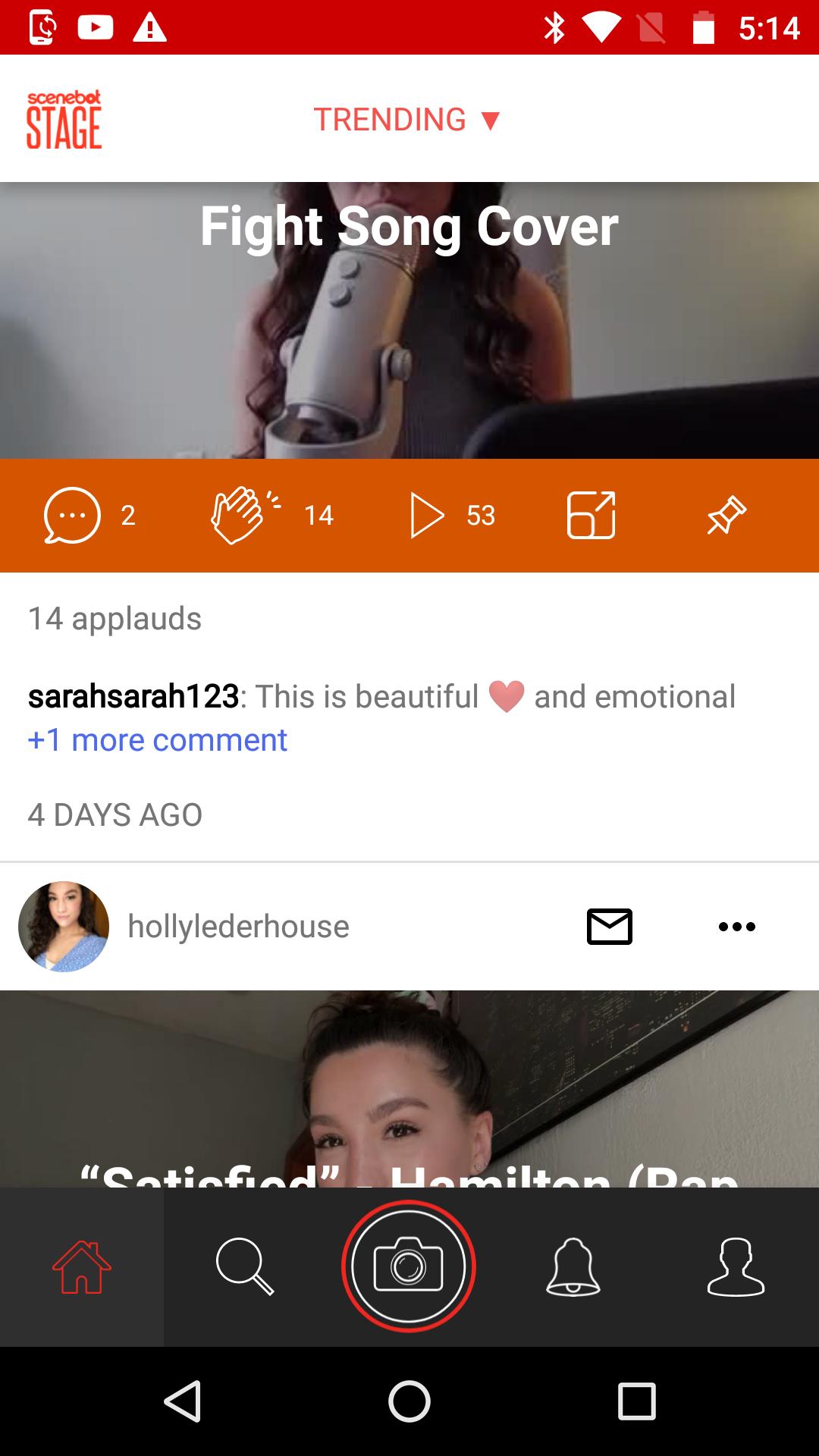Open the TRENDING dropdown
The image size is (819, 1456).
pyautogui.click(x=407, y=120)
